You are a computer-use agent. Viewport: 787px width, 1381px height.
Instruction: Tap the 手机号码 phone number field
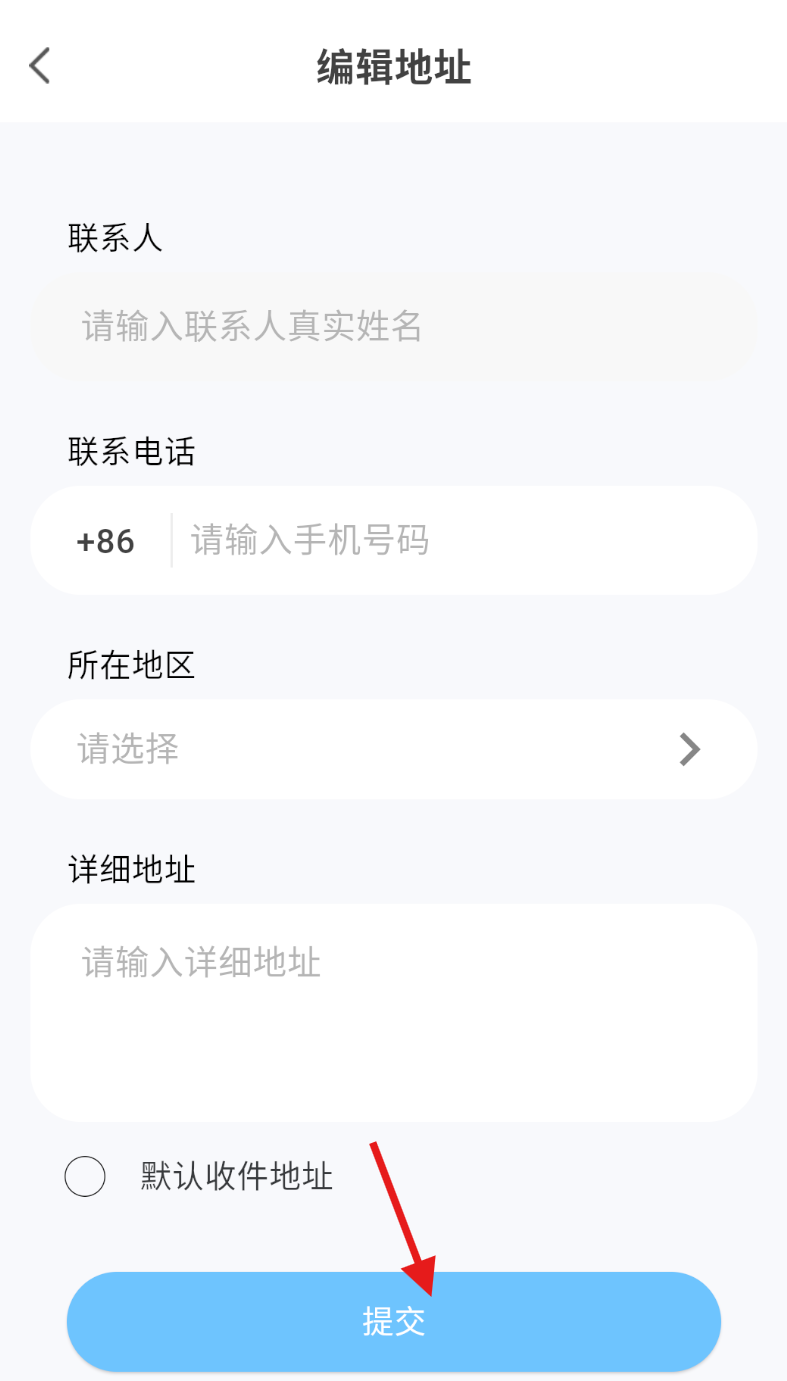(x=460, y=541)
